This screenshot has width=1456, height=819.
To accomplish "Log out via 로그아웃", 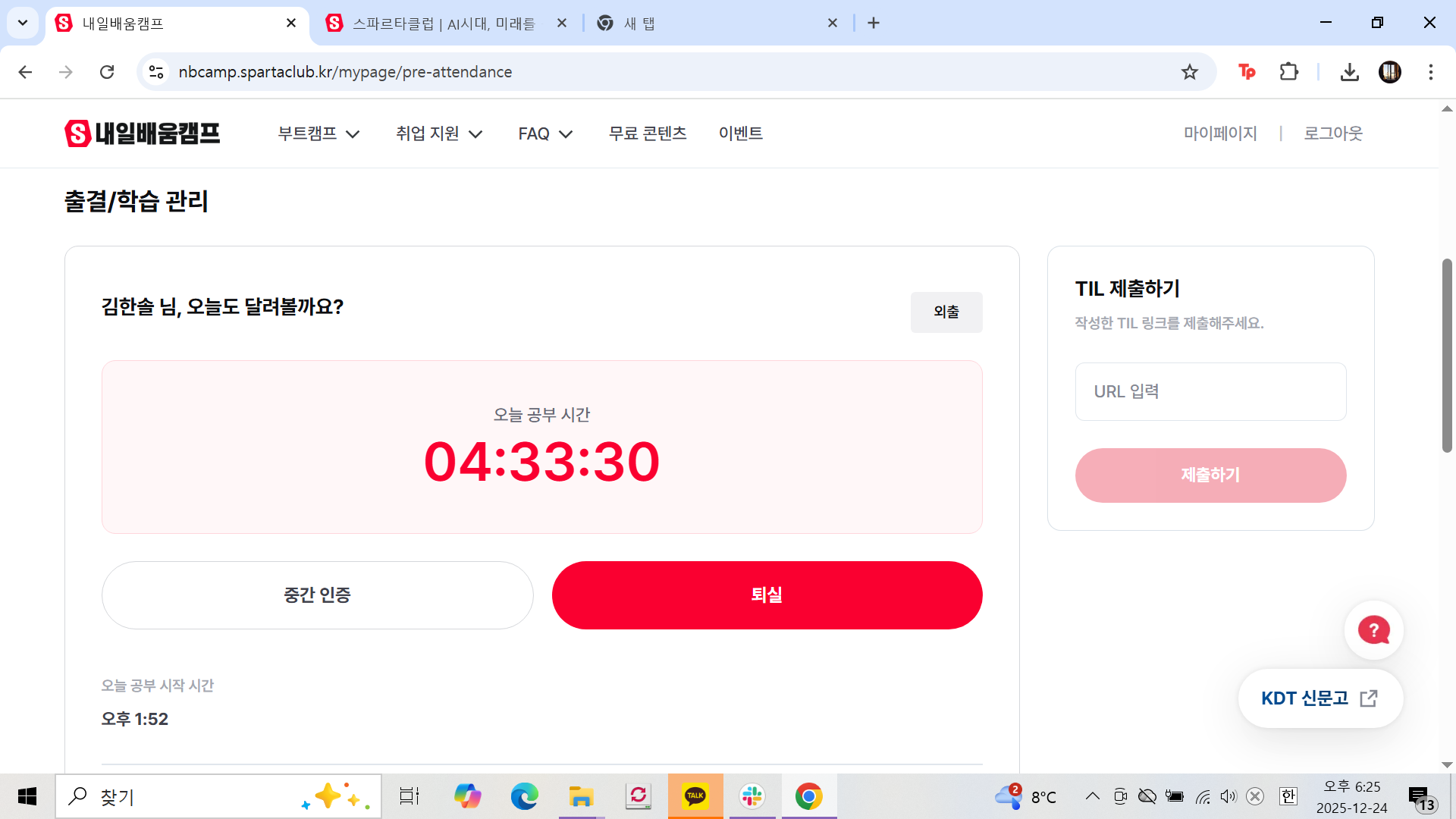I will tap(1332, 133).
